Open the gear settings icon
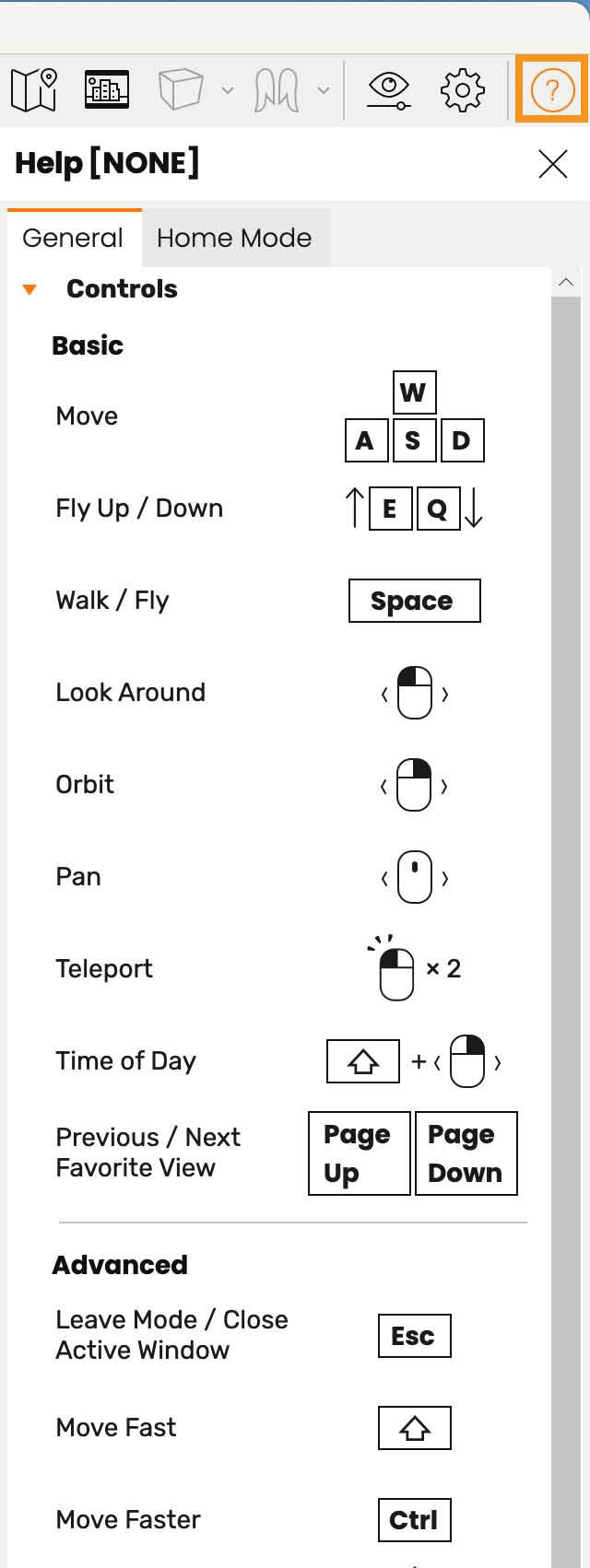Viewport: 590px width, 1568px height. (x=462, y=90)
